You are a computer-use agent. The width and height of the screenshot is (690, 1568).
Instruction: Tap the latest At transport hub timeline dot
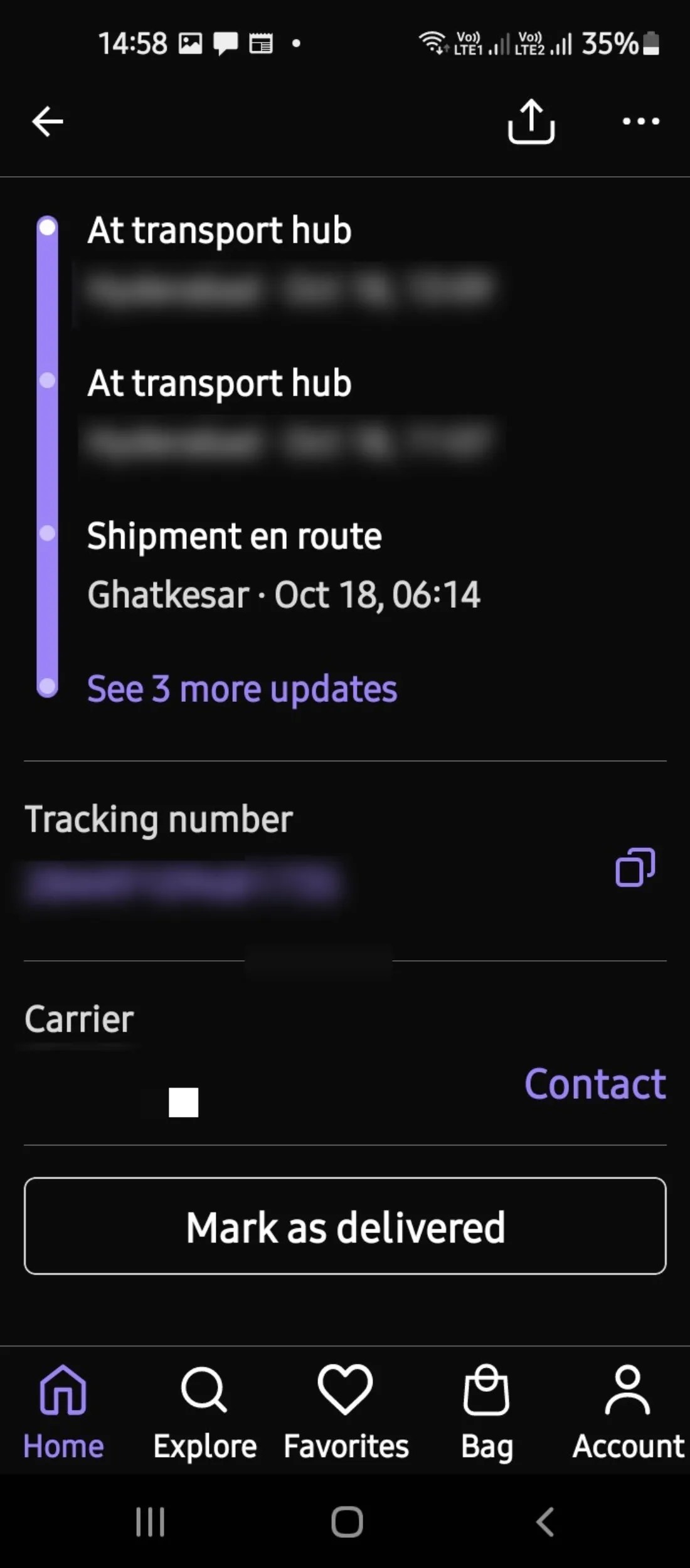pos(47,227)
